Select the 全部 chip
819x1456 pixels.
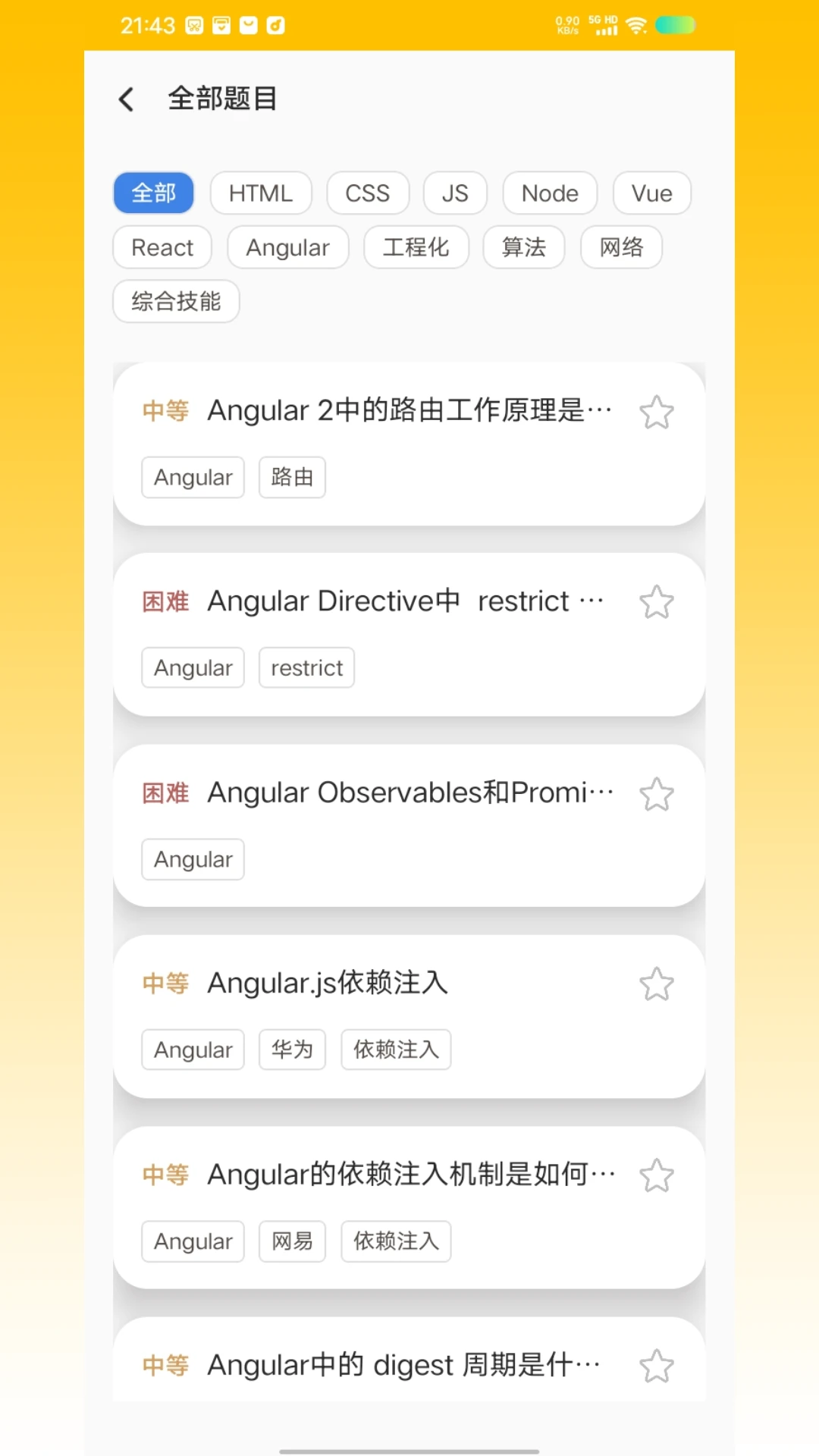coord(154,193)
